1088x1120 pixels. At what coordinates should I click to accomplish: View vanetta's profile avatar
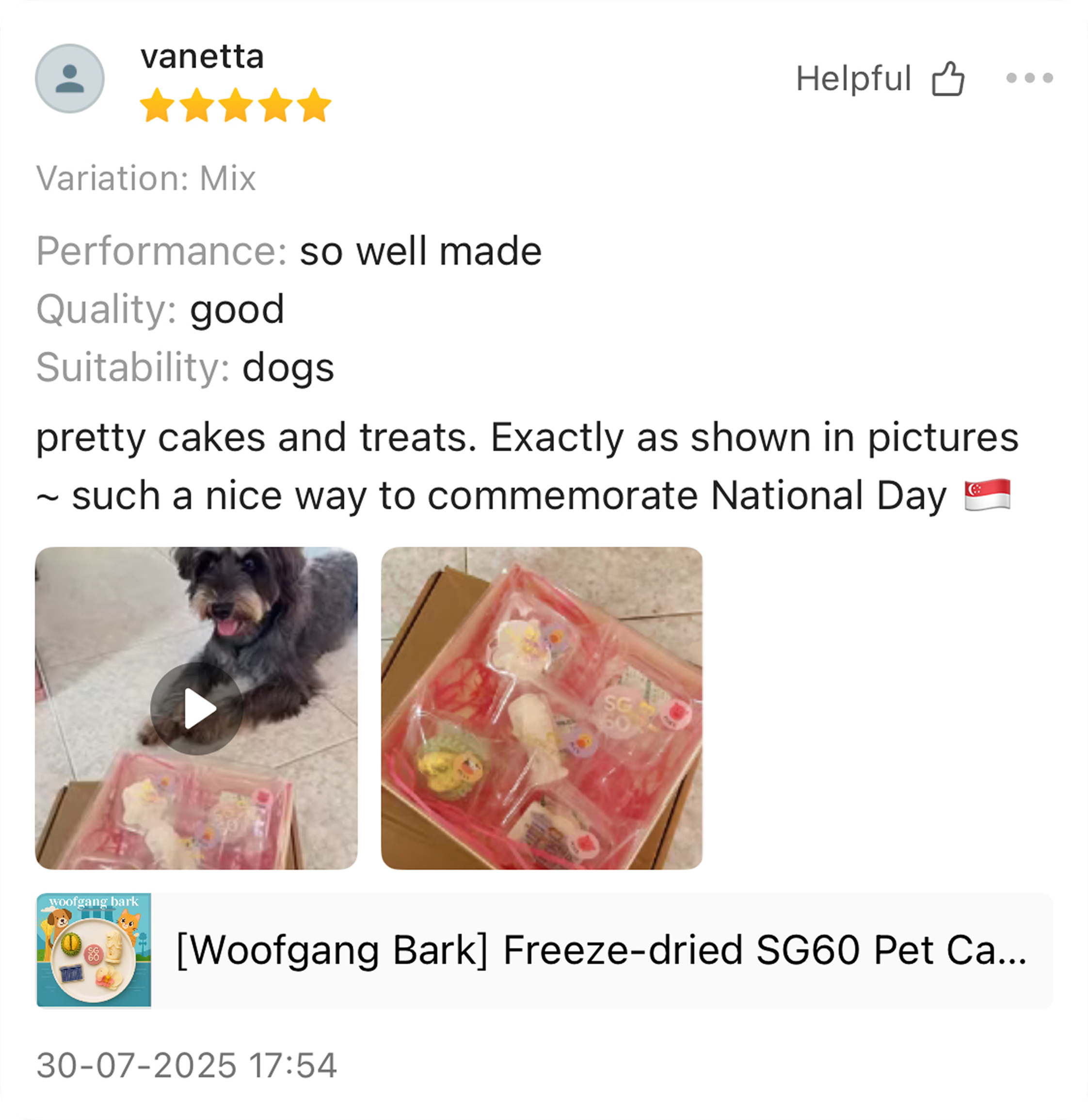(70, 78)
